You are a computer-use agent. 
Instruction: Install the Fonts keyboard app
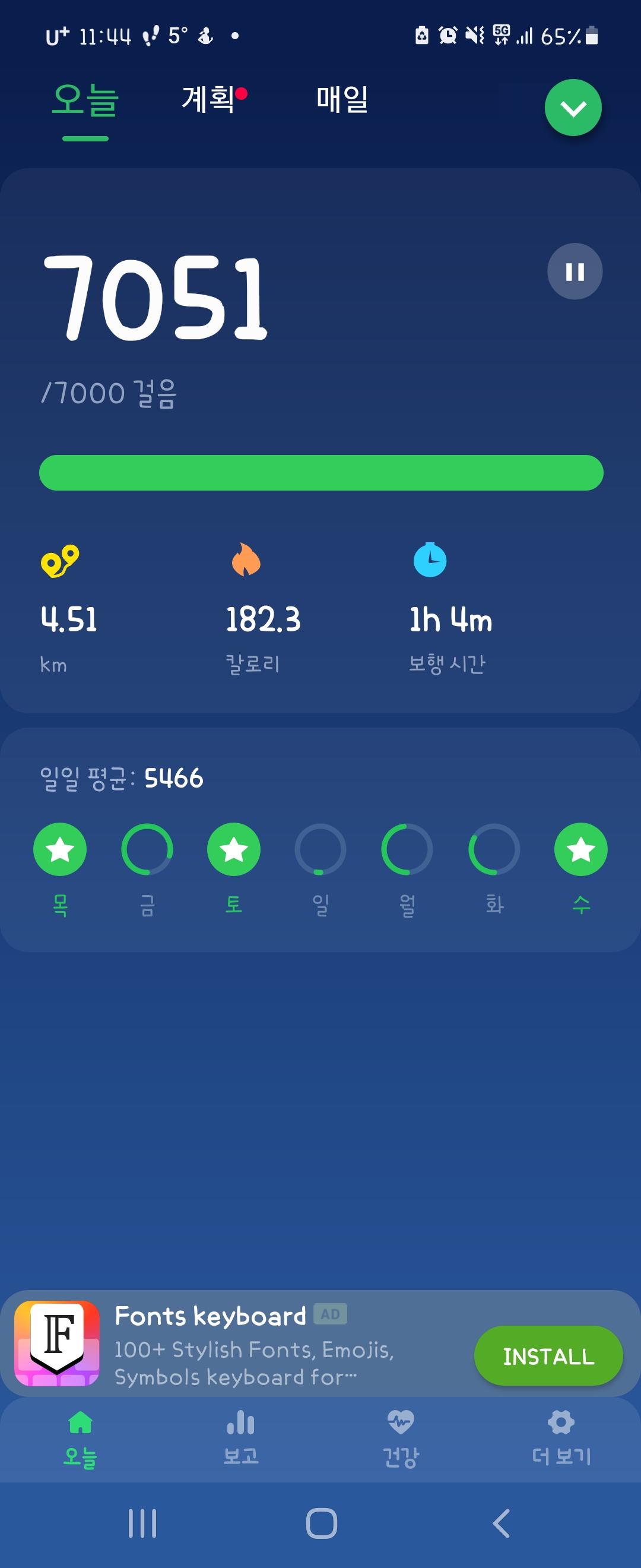click(x=548, y=1355)
